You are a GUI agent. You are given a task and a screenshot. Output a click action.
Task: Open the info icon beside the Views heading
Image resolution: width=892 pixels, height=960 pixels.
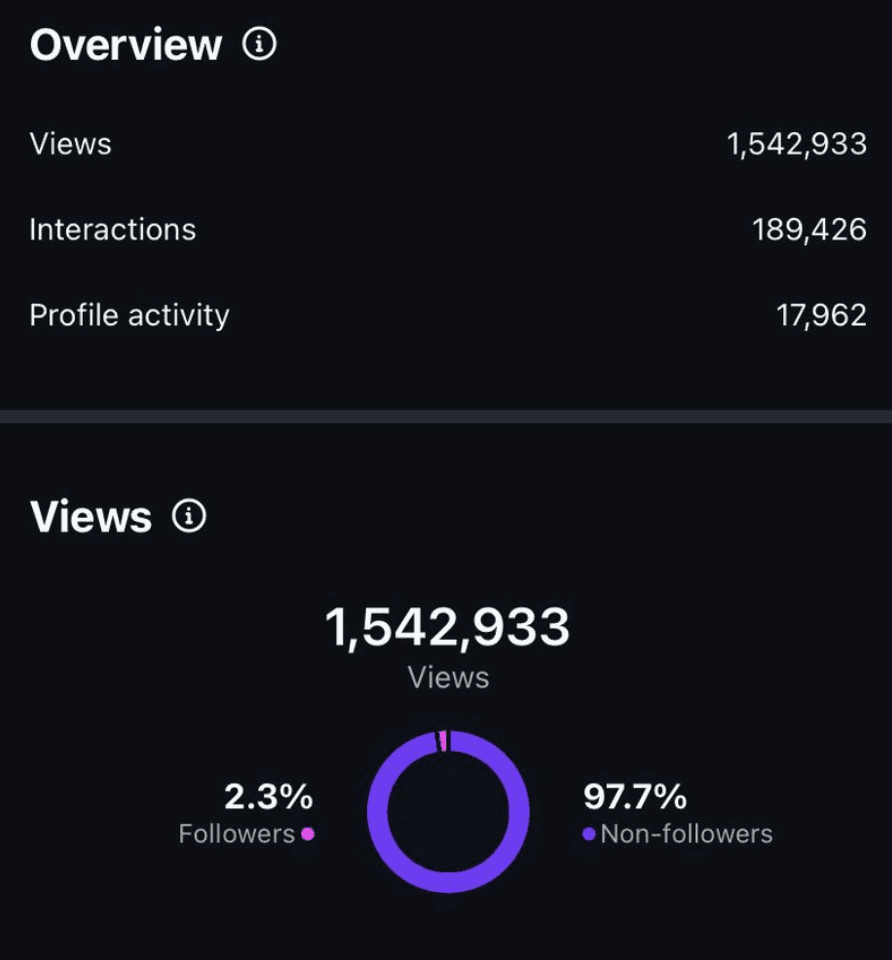pos(189,517)
